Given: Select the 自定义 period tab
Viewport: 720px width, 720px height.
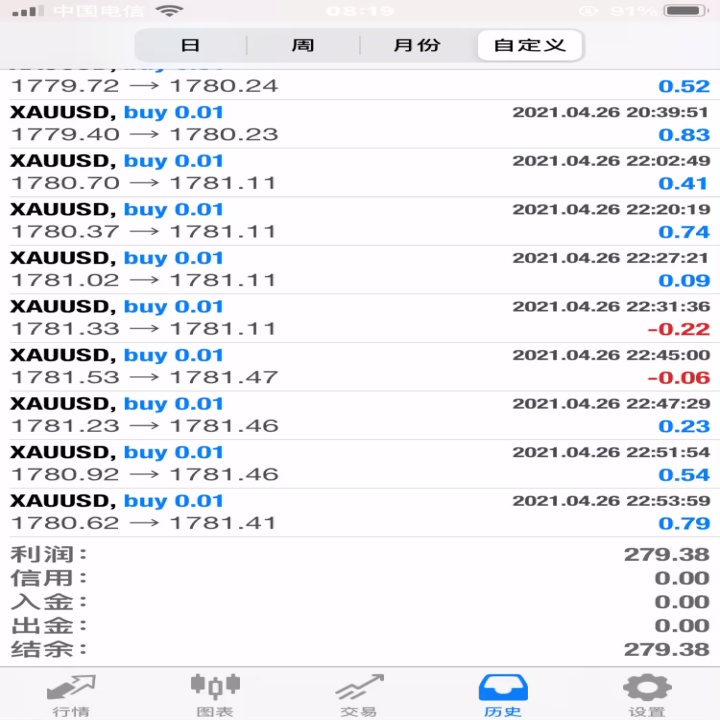Looking at the screenshot, I should tap(530, 45).
